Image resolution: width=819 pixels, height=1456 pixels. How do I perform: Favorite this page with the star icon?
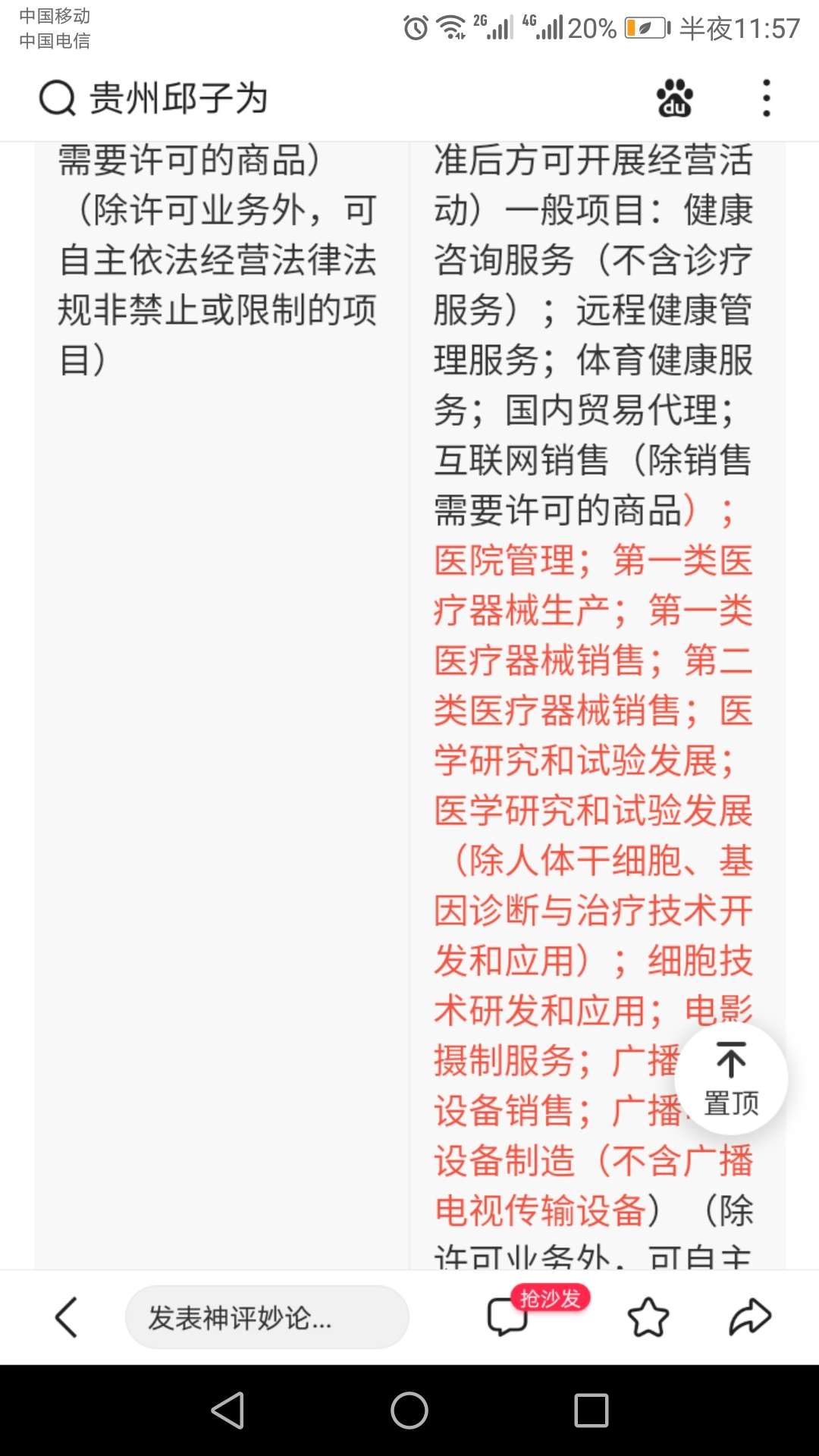pyautogui.click(x=648, y=1317)
